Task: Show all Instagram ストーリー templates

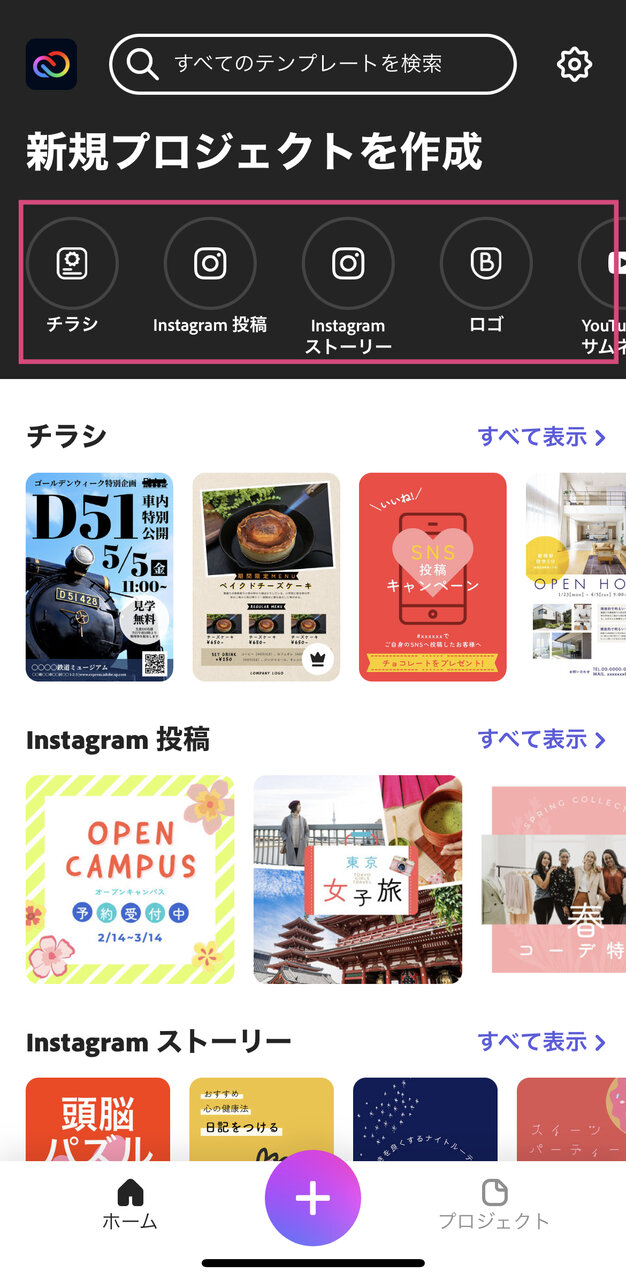Action: (541, 1041)
